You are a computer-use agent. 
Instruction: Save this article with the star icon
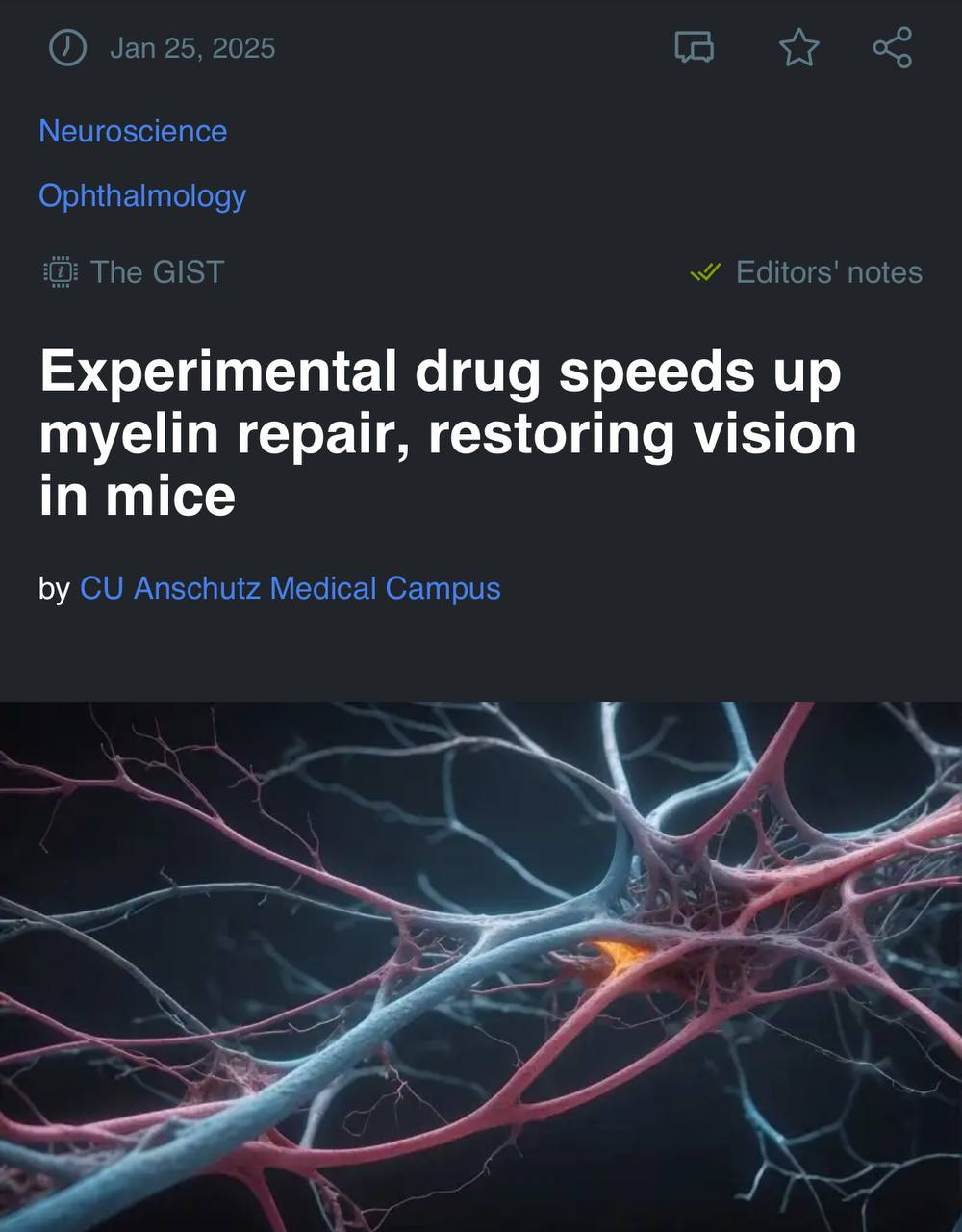point(798,47)
